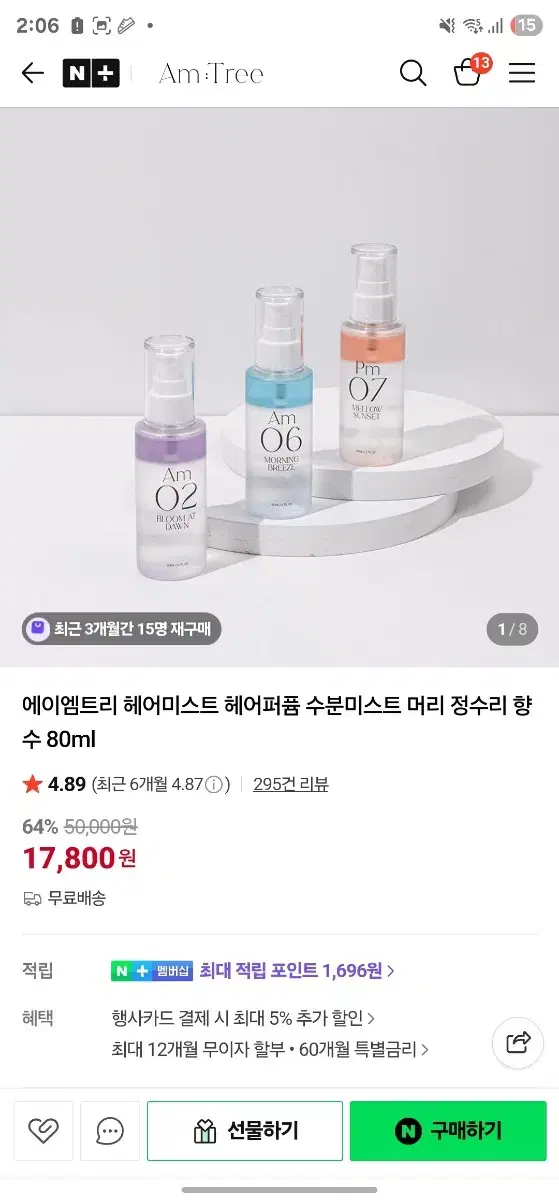Open the shopping cart with 13 items

click(469, 71)
